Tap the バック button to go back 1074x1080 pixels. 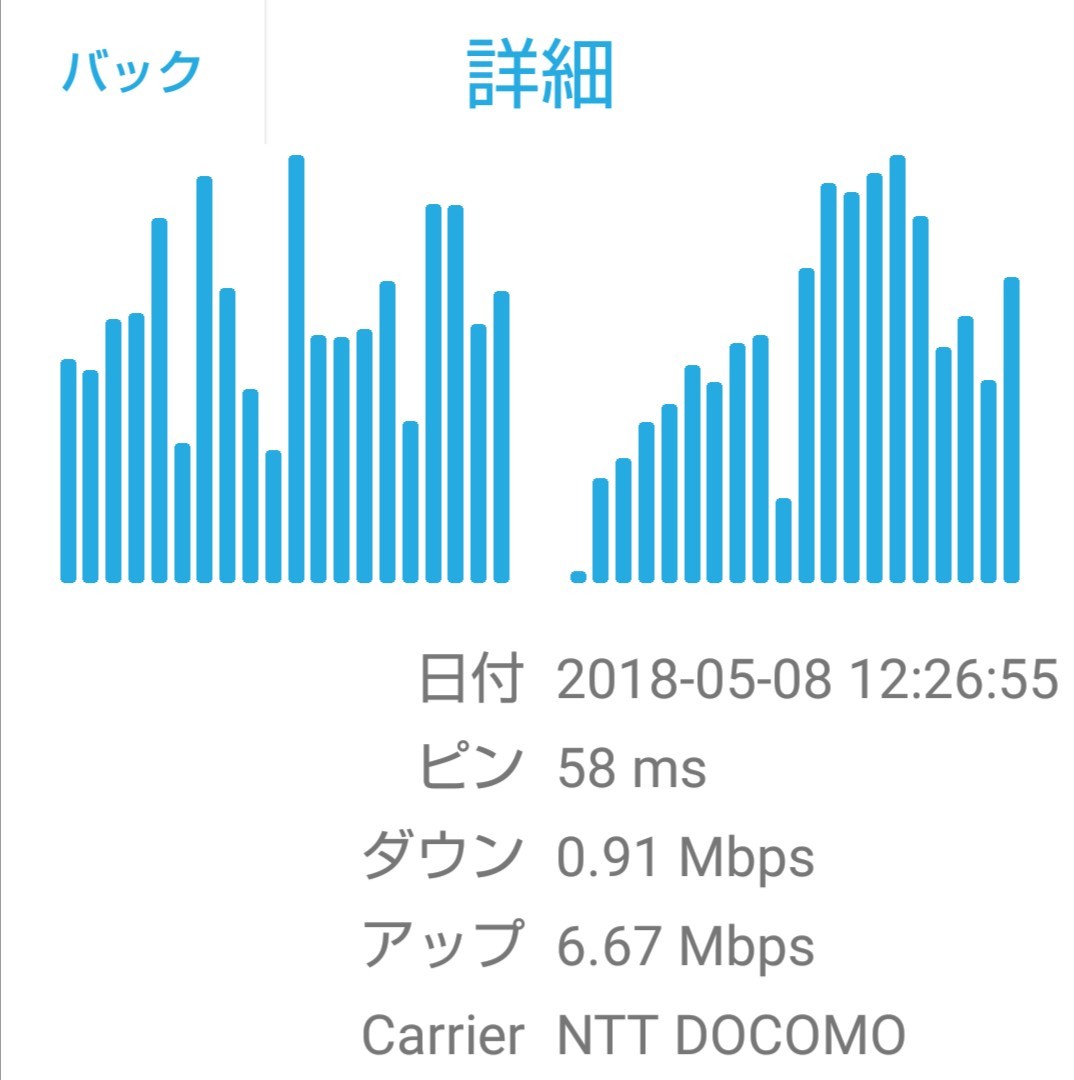point(132,72)
